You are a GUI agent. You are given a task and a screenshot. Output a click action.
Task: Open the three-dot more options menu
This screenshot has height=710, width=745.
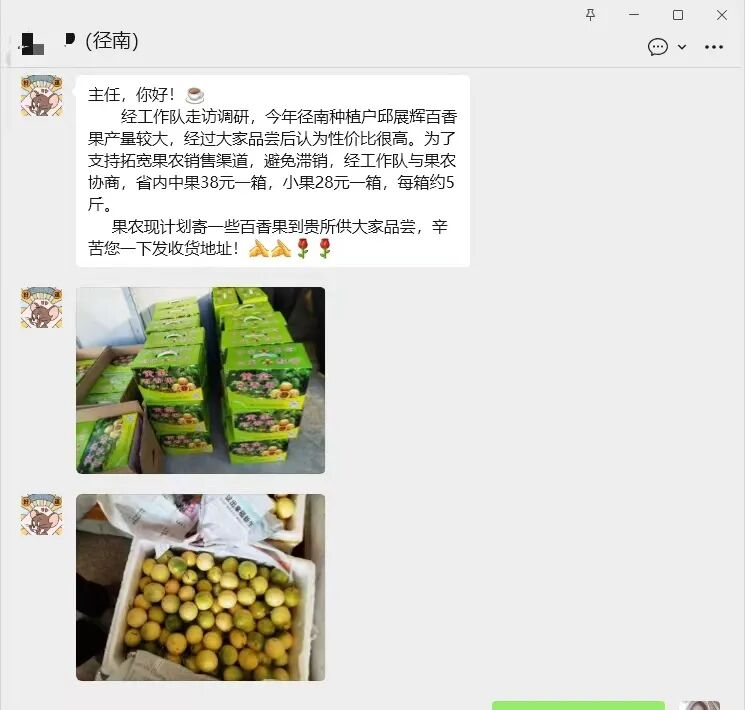click(x=714, y=46)
